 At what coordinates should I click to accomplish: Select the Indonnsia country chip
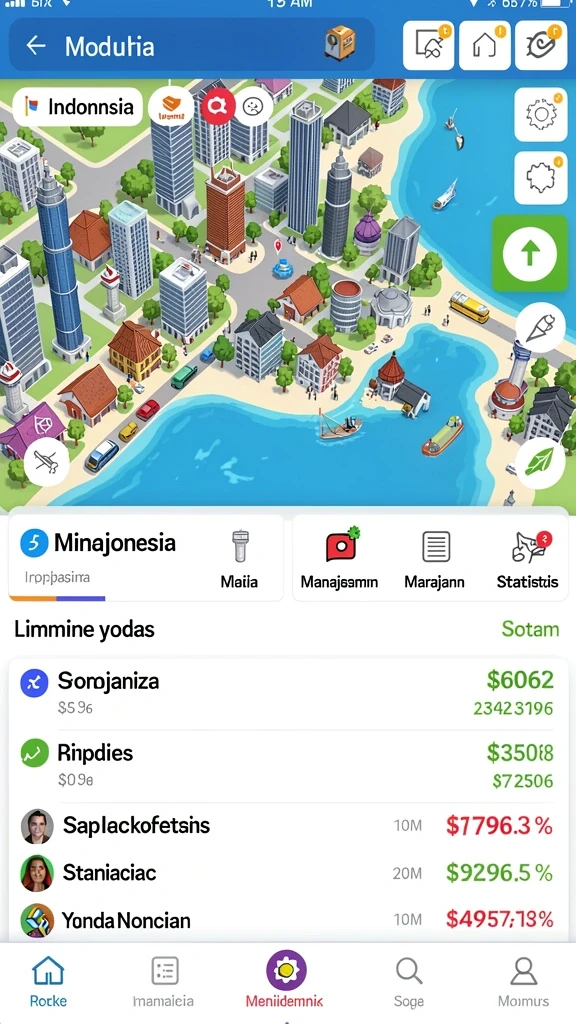point(78,106)
